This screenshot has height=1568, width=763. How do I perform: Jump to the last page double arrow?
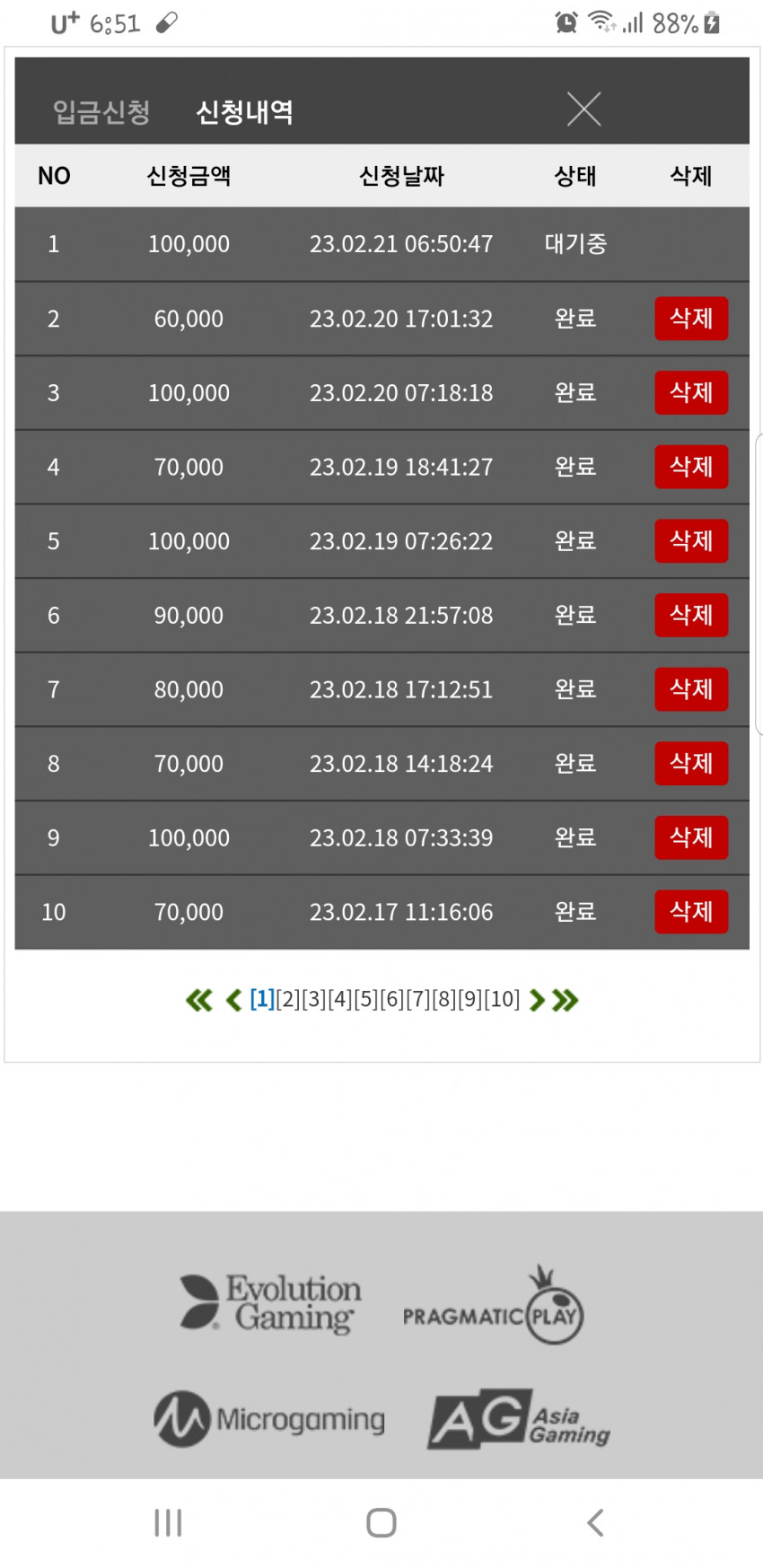point(565,1000)
